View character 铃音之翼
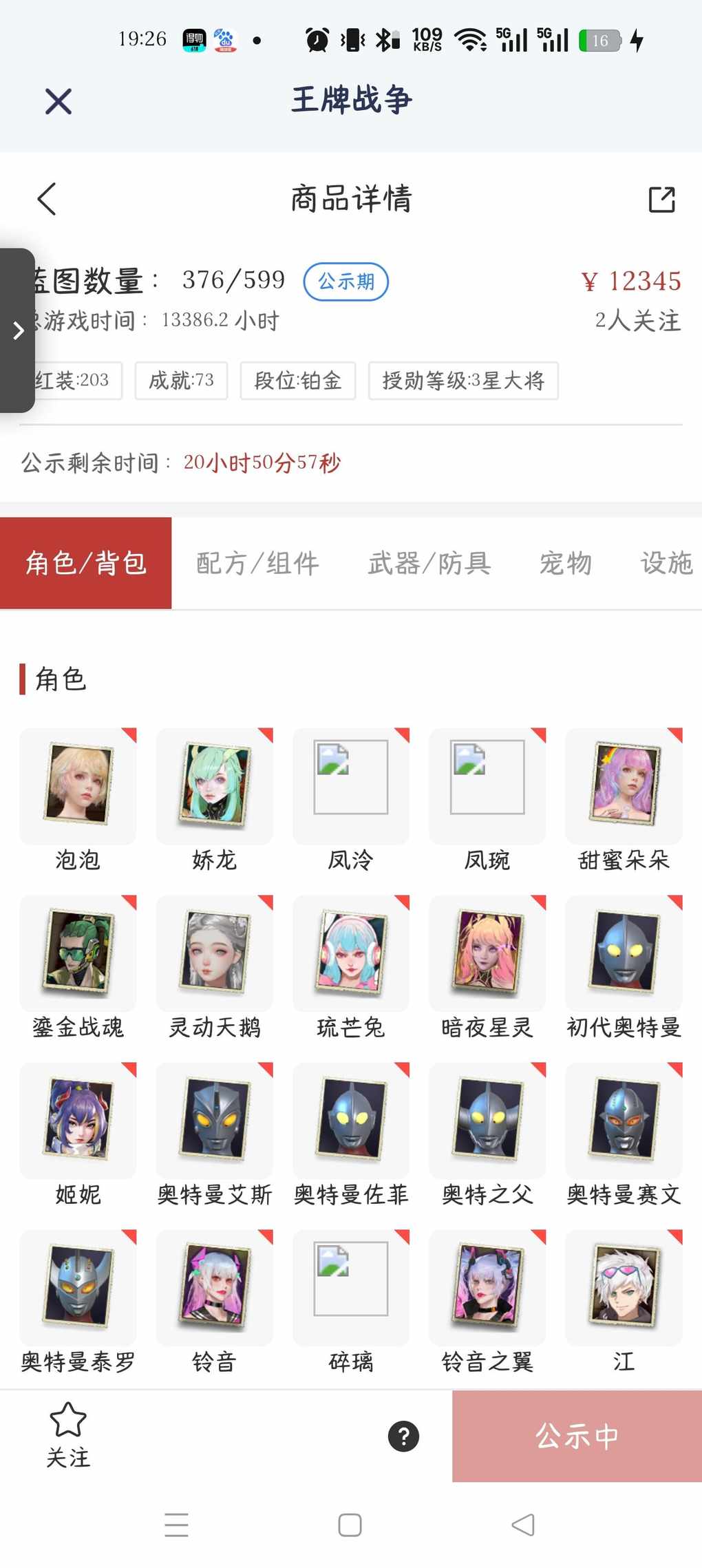This screenshot has width=702, height=1568. tap(487, 1288)
